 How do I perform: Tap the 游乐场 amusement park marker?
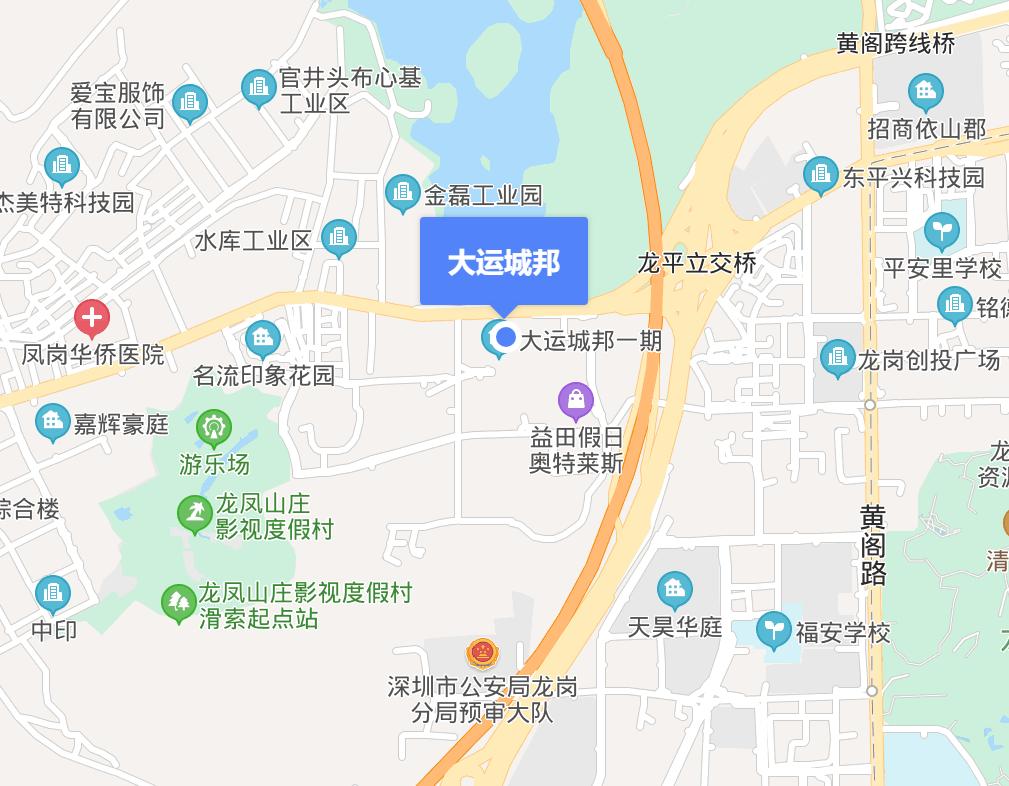coord(214,428)
